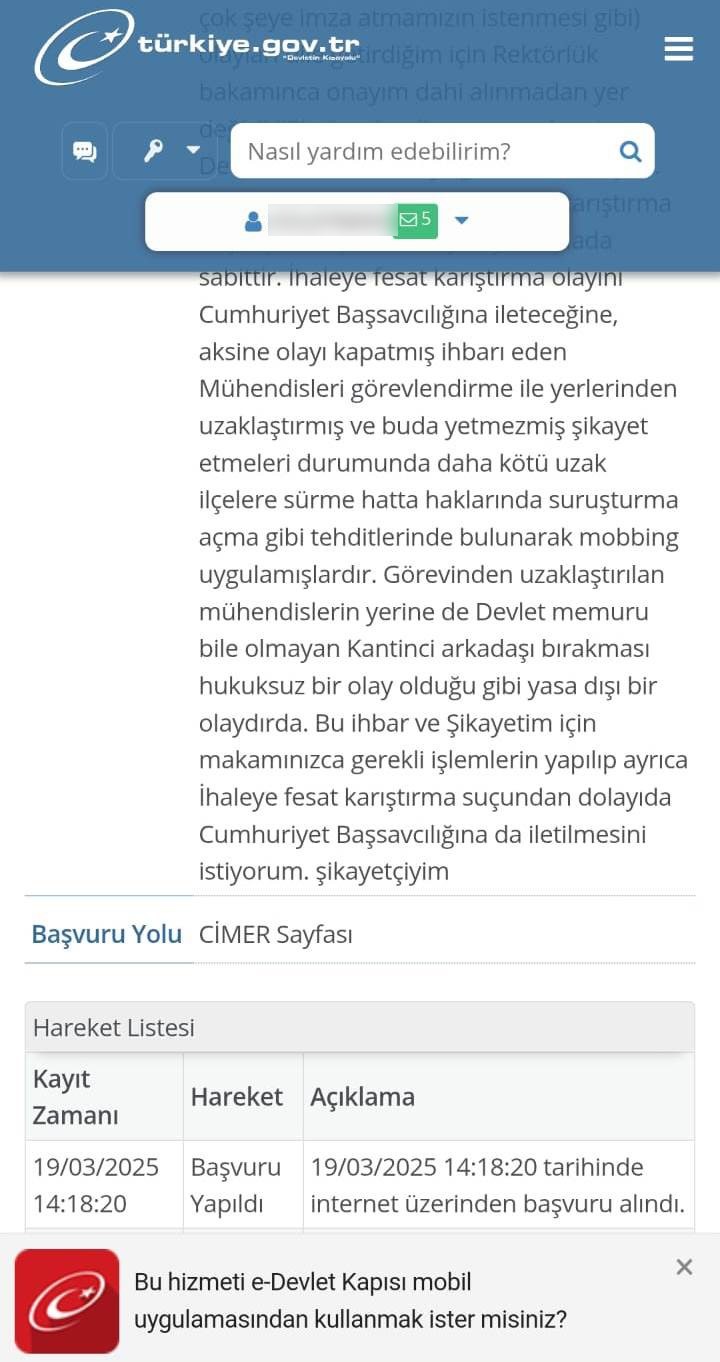Open the feedback chat bubble icon
Image resolution: width=720 pixels, height=1362 pixels.
pos(84,151)
